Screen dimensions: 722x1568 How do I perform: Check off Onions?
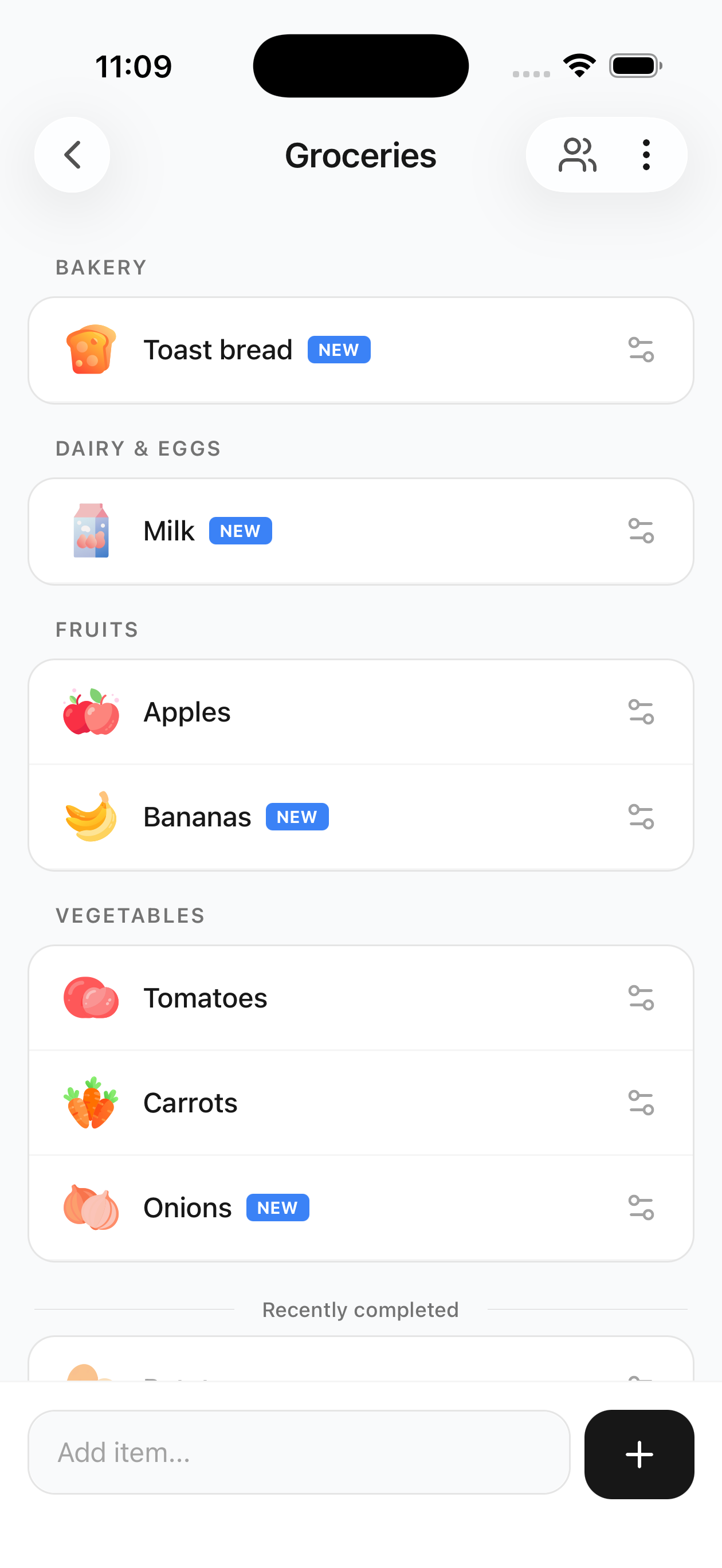[187, 1208]
